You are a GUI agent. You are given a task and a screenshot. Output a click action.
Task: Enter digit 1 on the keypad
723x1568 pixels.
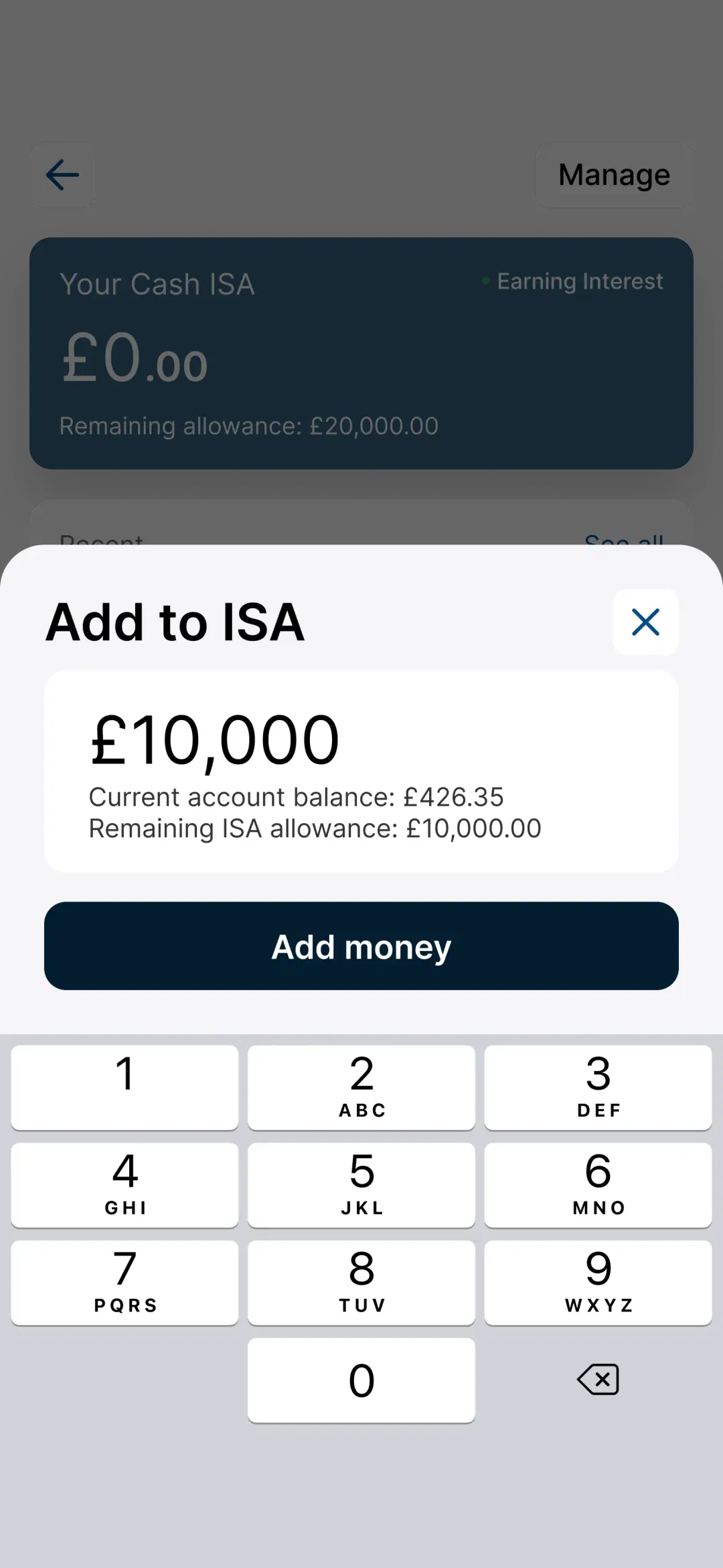[x=125, y=1087]
